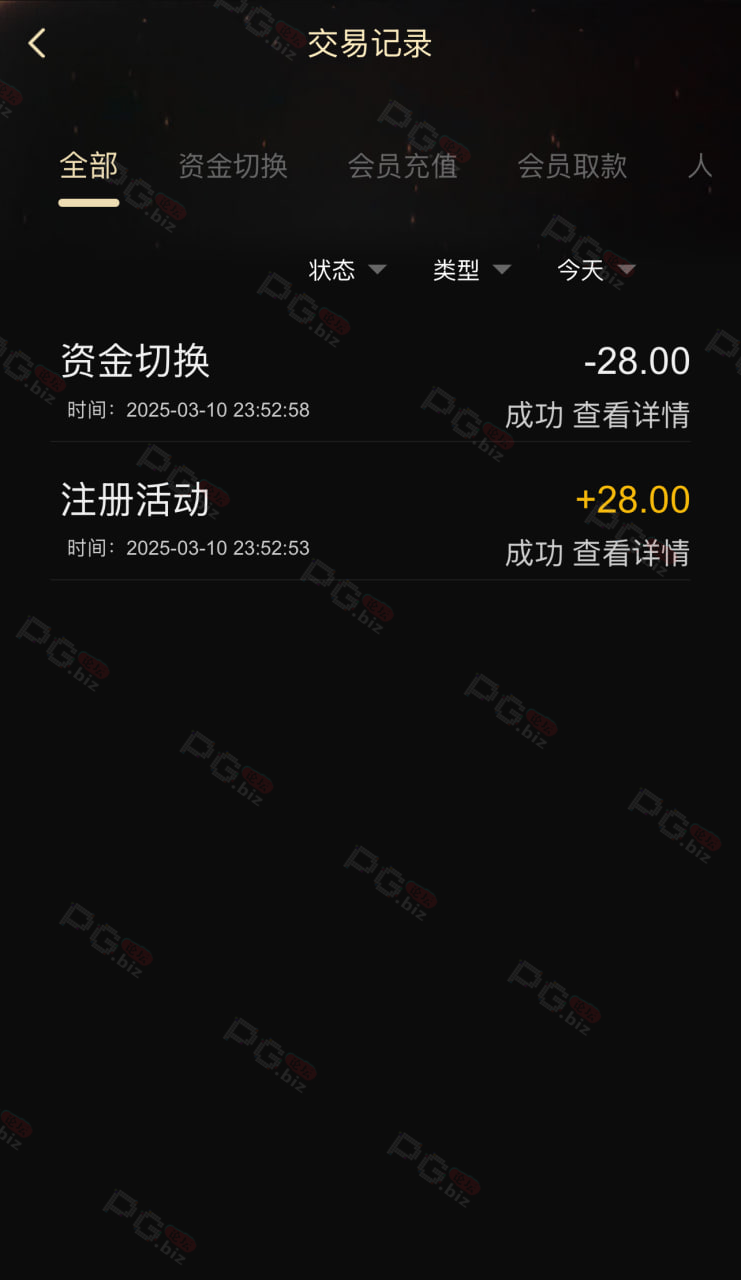Expand the 类型 filter dropdown
Image resolution: width=741 pixels, height=1280 pixels.
pos(472,270)
